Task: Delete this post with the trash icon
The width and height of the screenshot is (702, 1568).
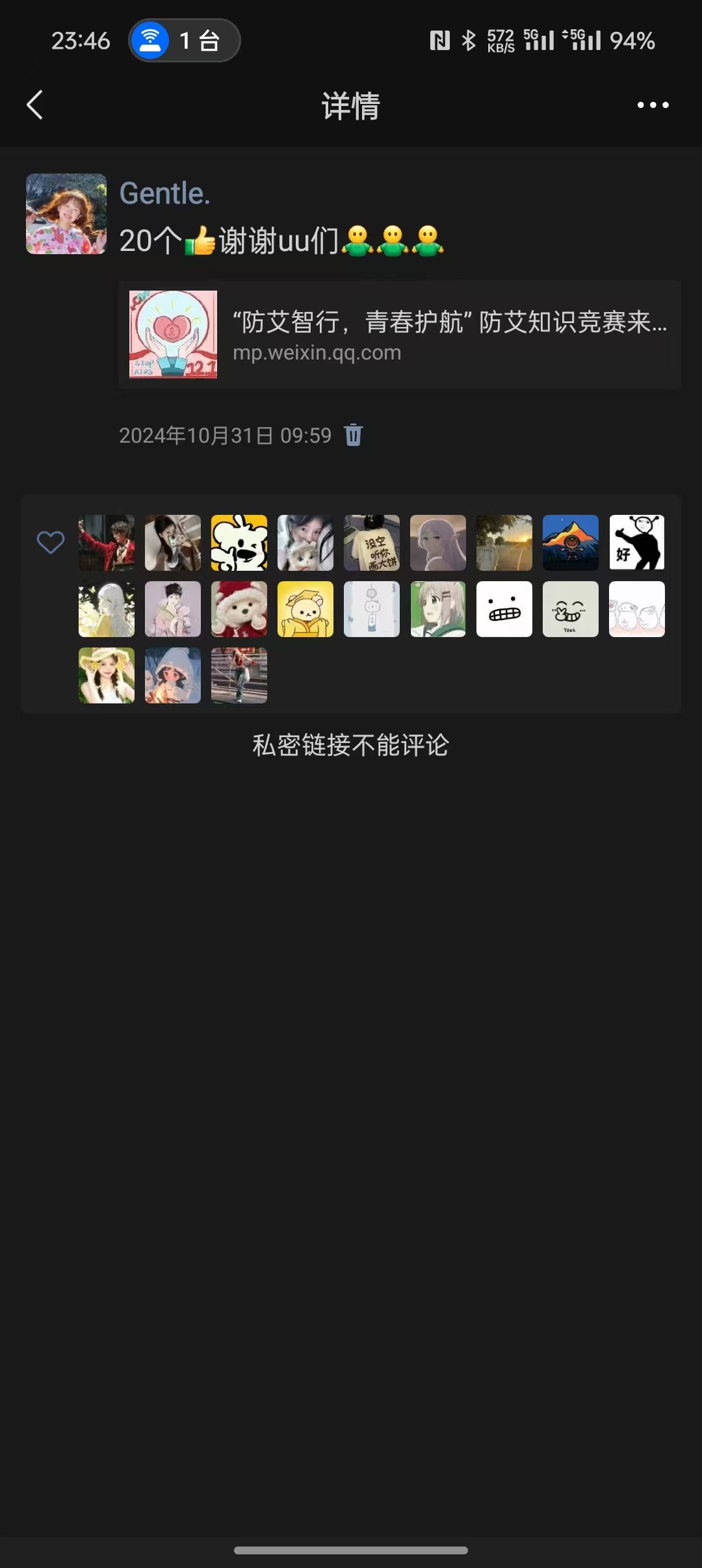Action: pos(354,435)
